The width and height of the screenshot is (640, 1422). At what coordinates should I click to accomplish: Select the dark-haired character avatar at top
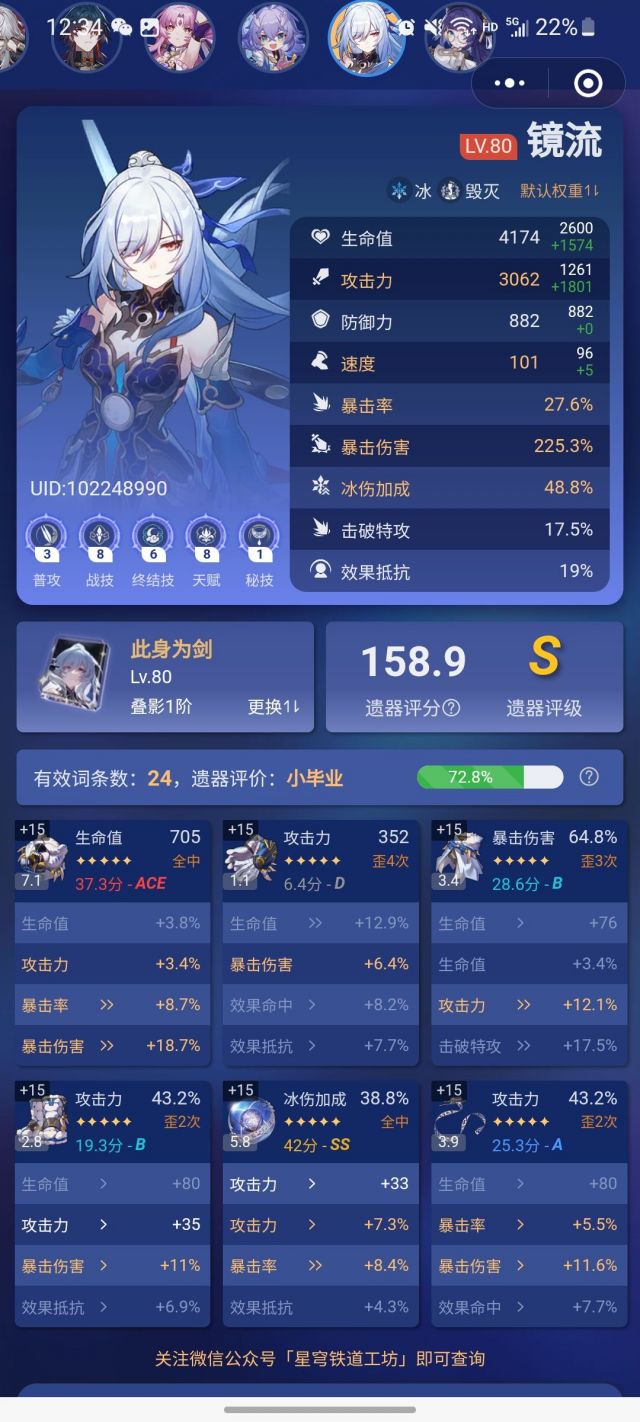pyautogui.click(x=87, y=37)
